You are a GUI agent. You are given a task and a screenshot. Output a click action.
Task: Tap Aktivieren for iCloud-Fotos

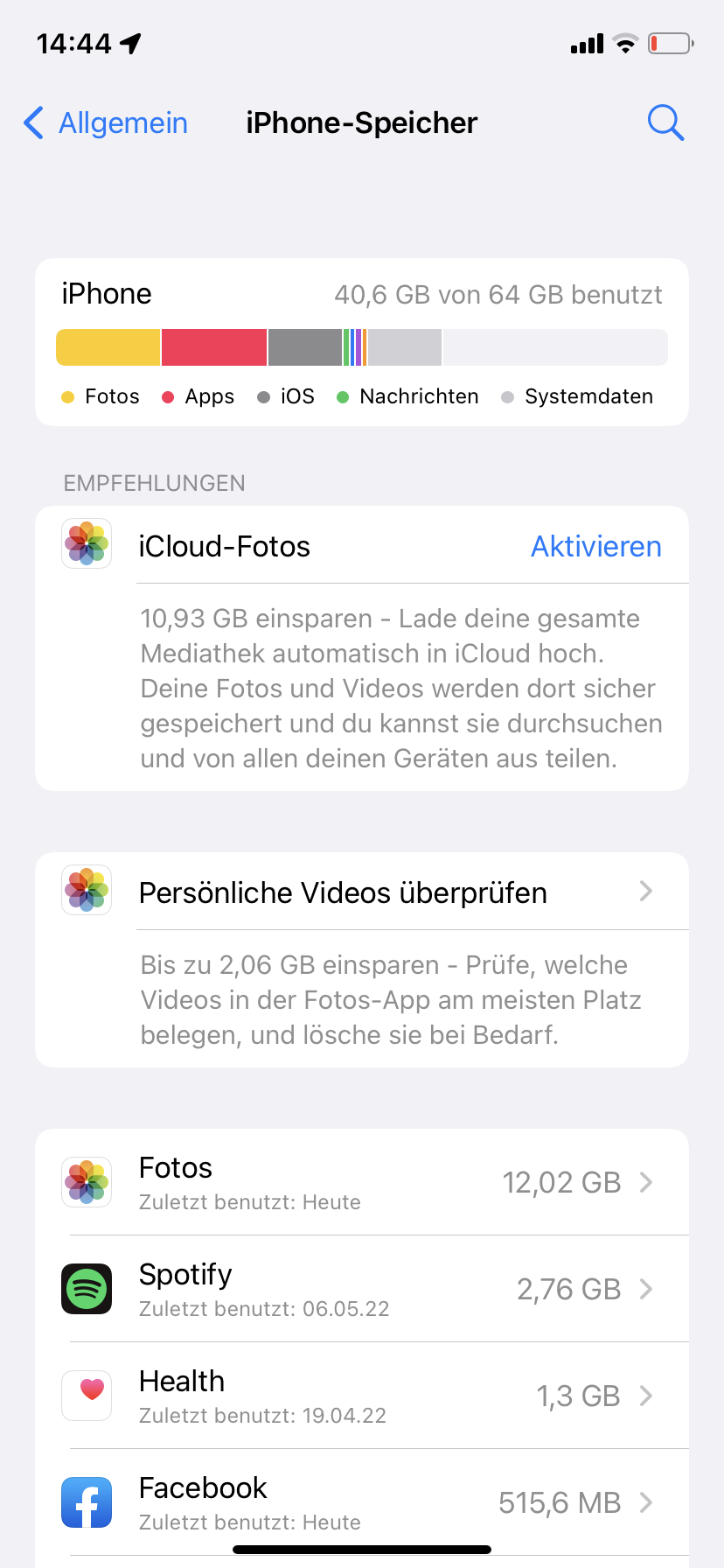[x=595, y=547]
